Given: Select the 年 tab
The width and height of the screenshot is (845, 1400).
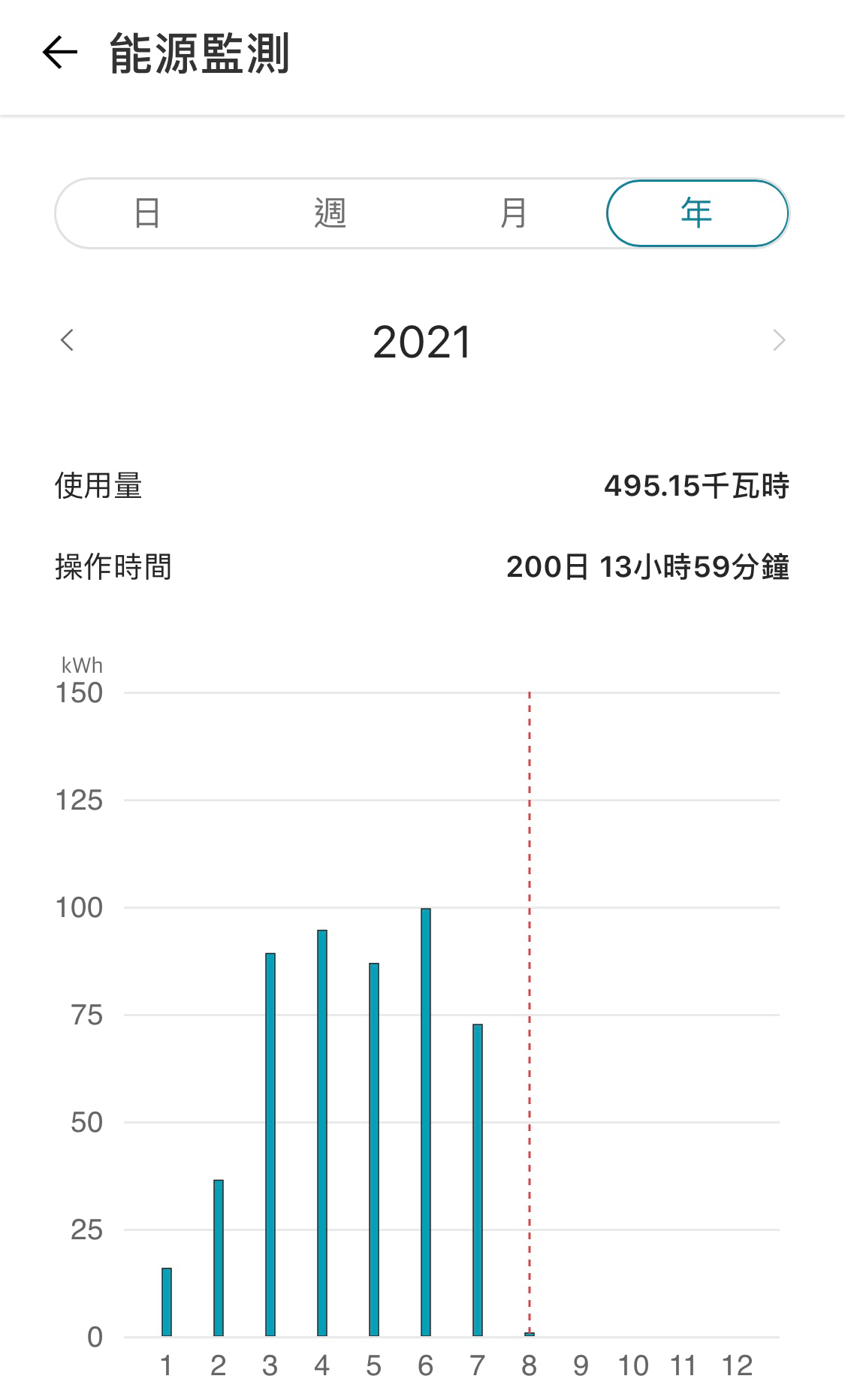Looking at the screenshot, I should click(x=697, y=213).
